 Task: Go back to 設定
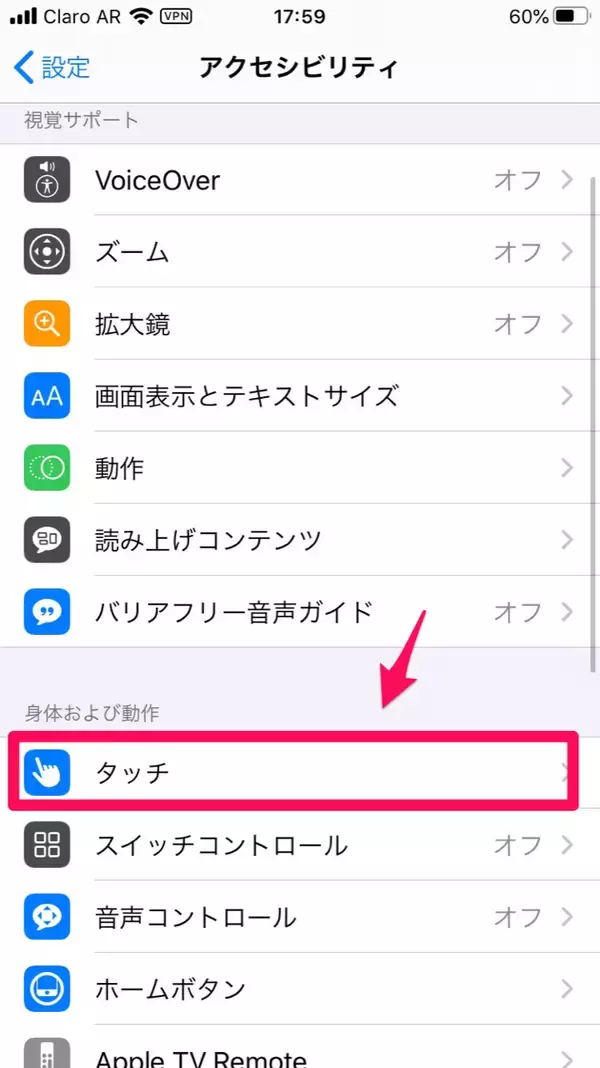pyautogui.click(x=52, y=68)
